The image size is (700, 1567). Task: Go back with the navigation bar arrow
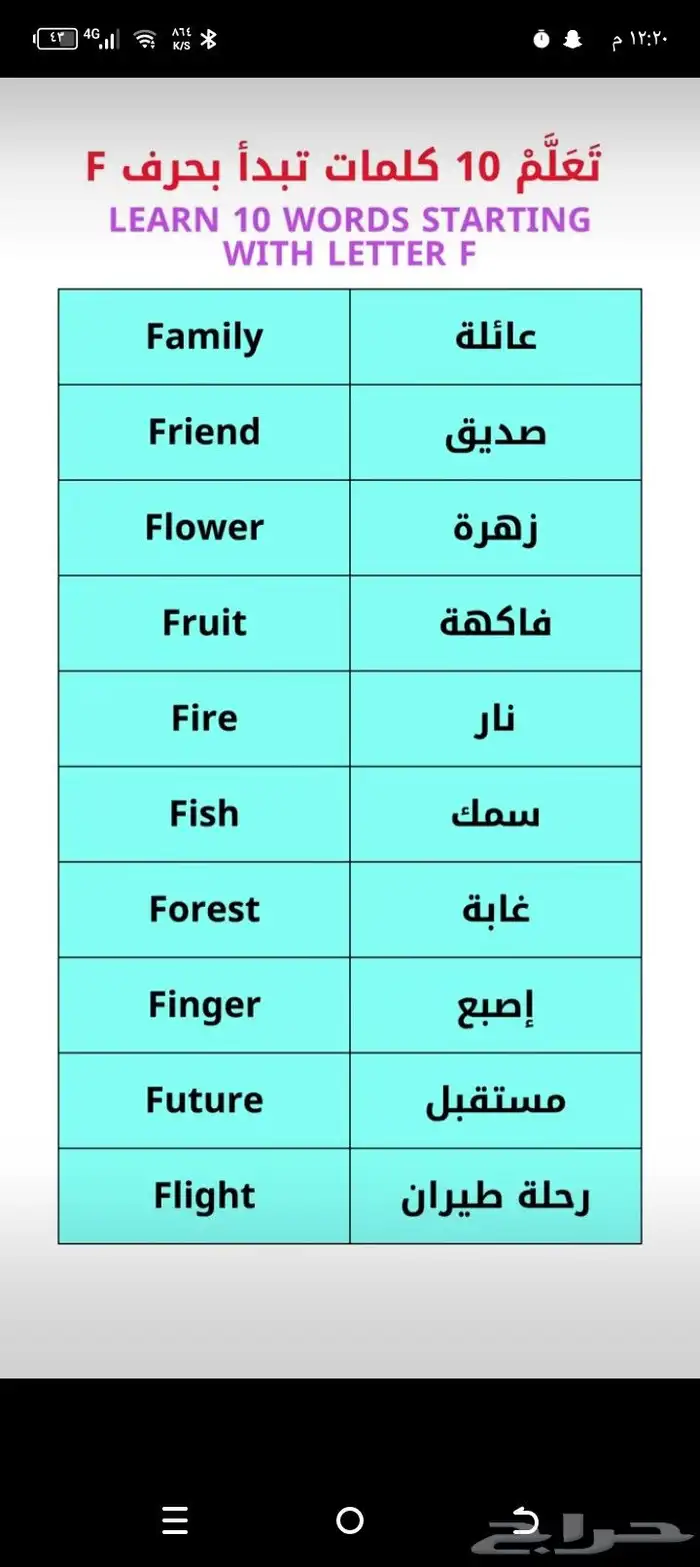point(524,1520)
